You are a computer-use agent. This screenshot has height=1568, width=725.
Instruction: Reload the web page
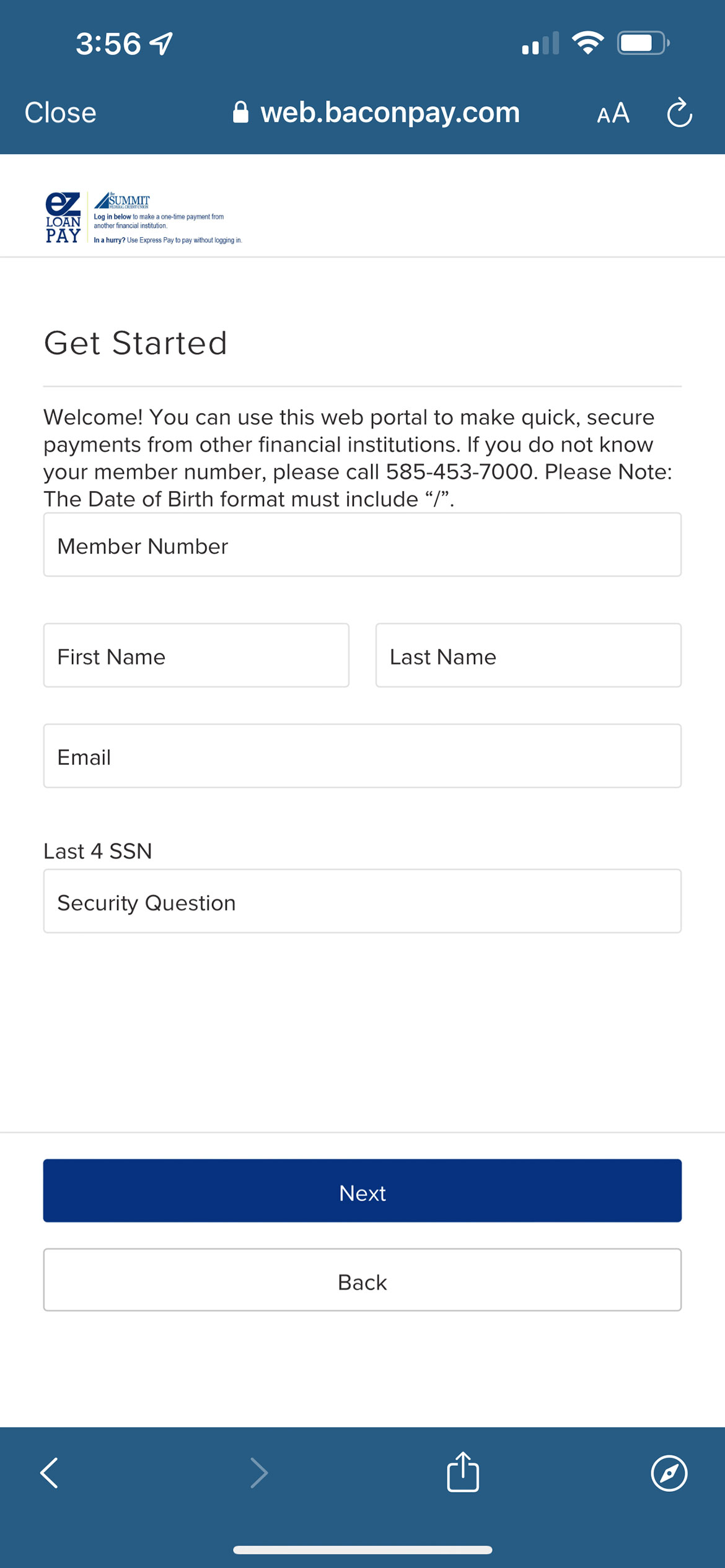pyautogui.click(x=679, y=113)
